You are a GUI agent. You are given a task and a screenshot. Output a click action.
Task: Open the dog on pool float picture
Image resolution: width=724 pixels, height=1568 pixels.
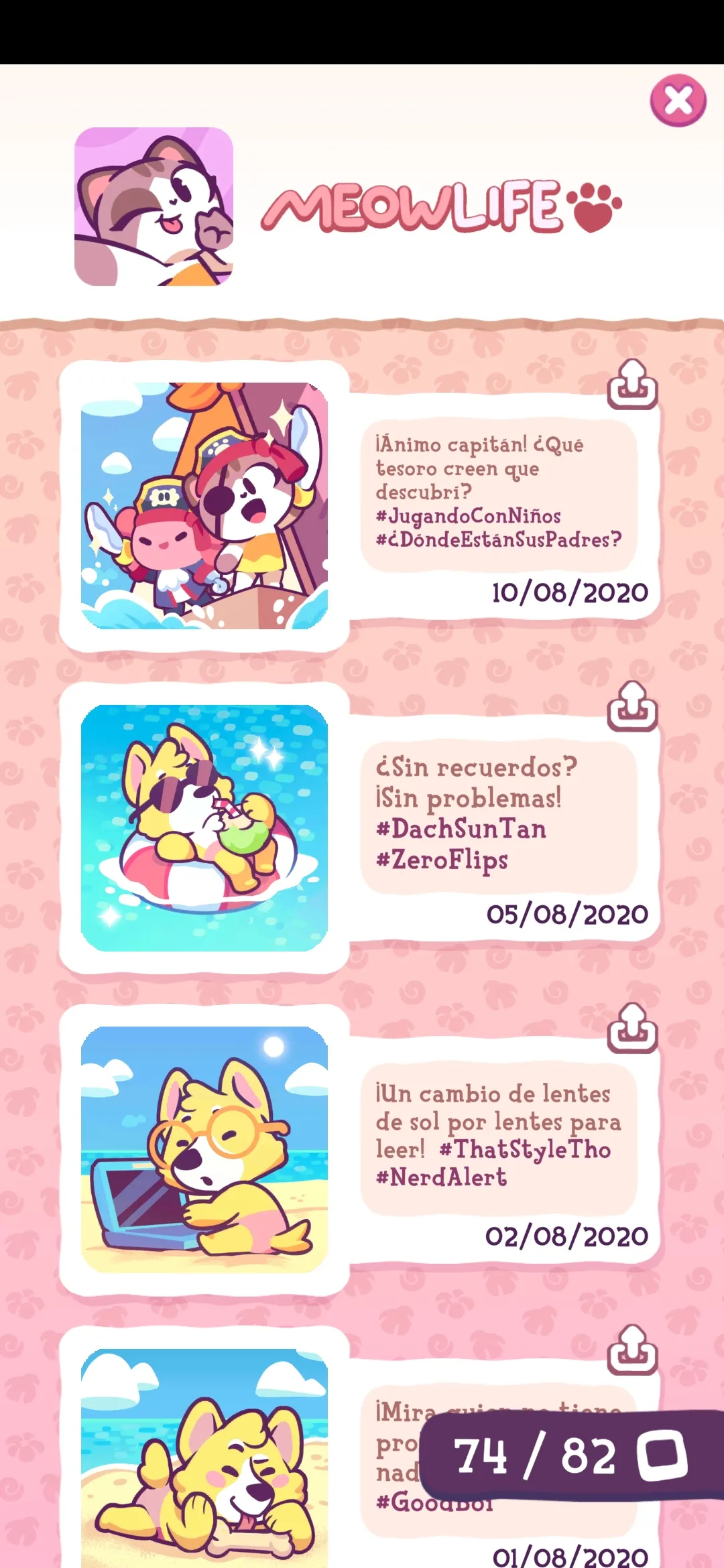[204, 828]
